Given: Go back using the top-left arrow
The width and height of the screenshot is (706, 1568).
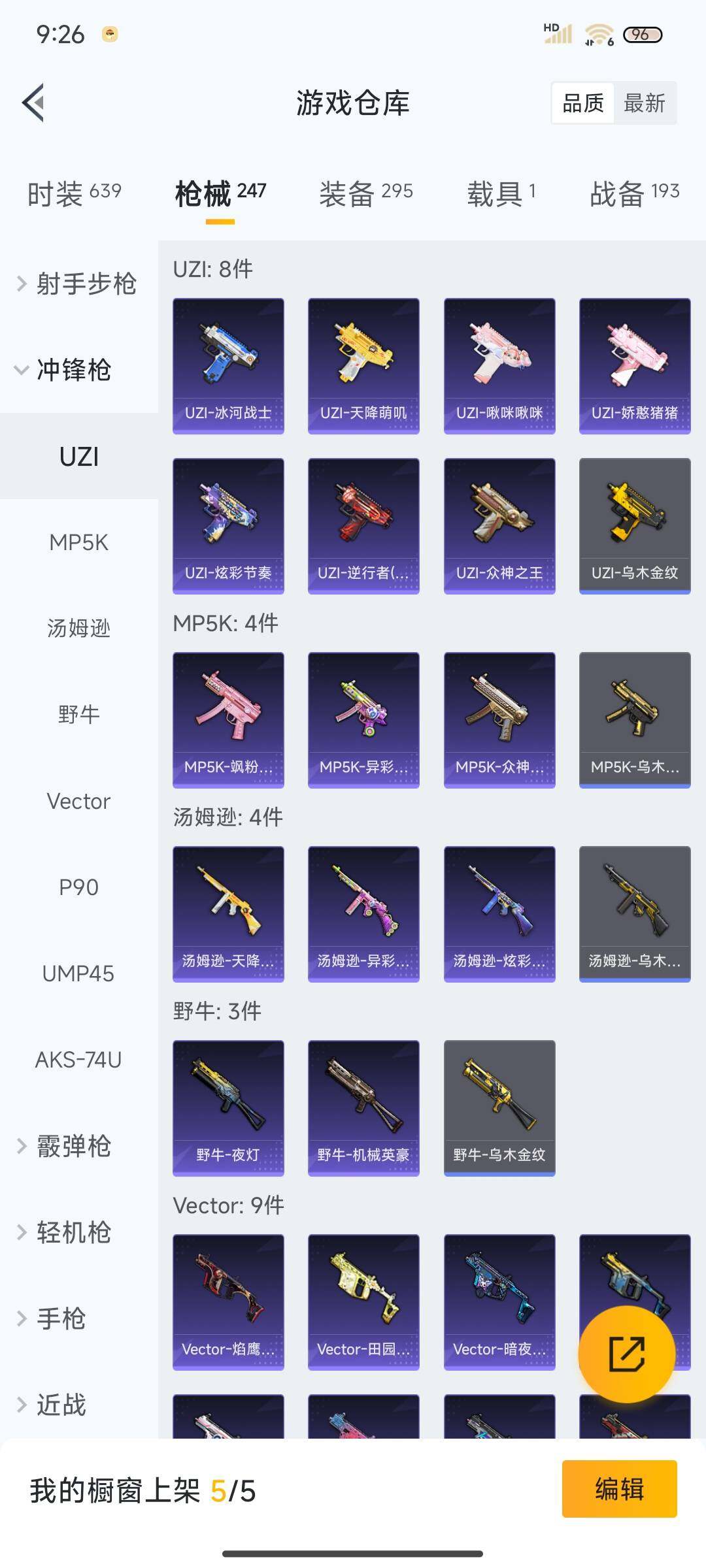Looking at the screenshot, I should (x=34, y=103).
